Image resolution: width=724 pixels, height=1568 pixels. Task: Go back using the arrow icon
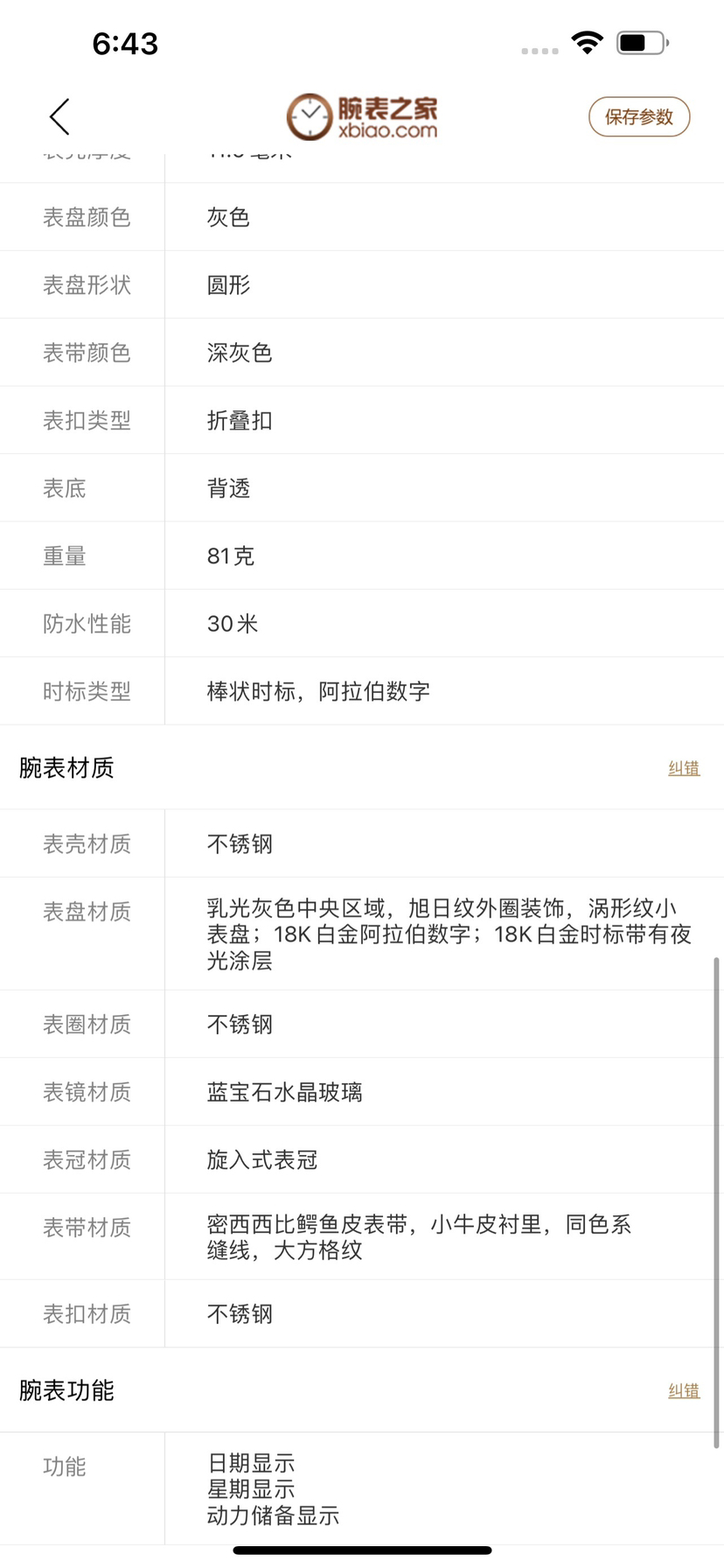tap(59, 117)
